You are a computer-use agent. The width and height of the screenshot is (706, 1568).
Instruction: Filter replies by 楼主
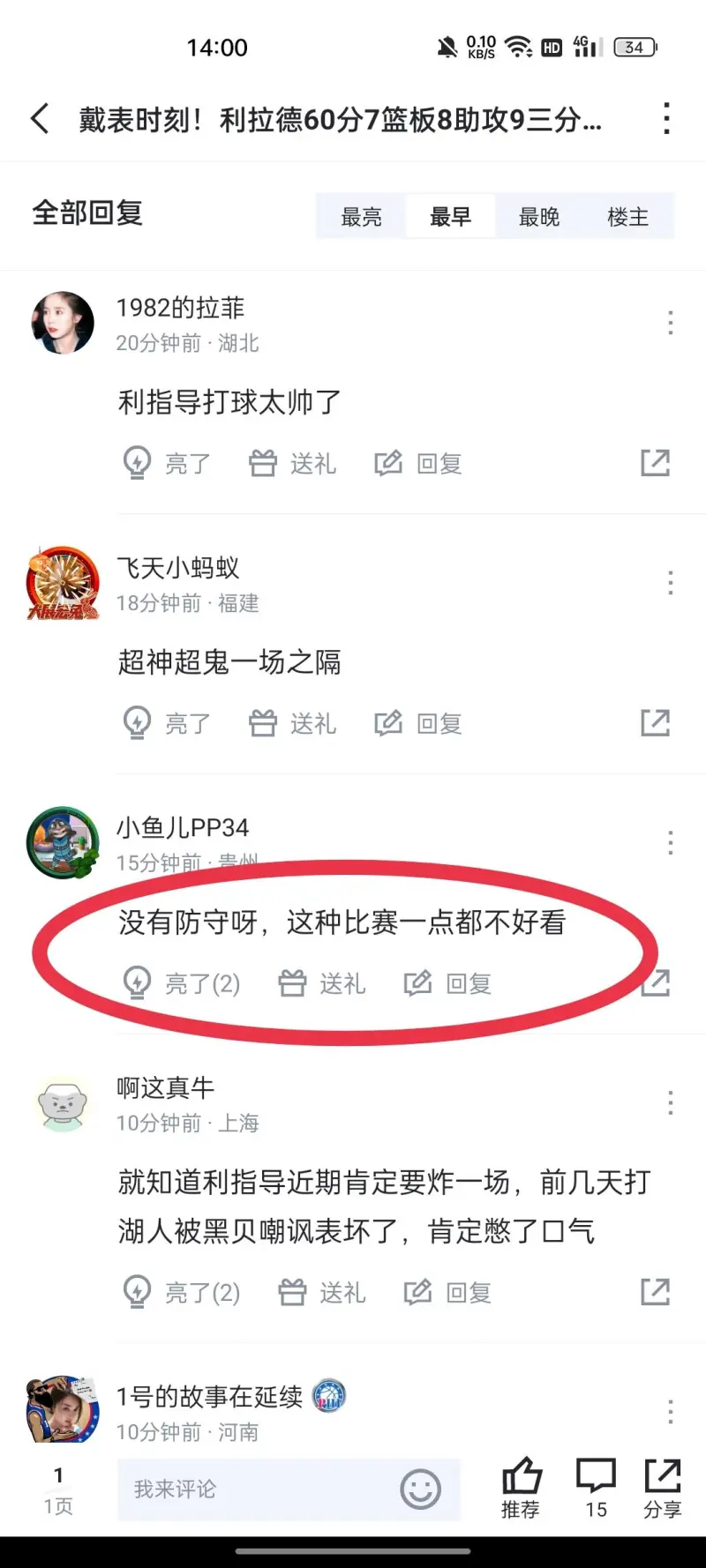pos(627,216)
